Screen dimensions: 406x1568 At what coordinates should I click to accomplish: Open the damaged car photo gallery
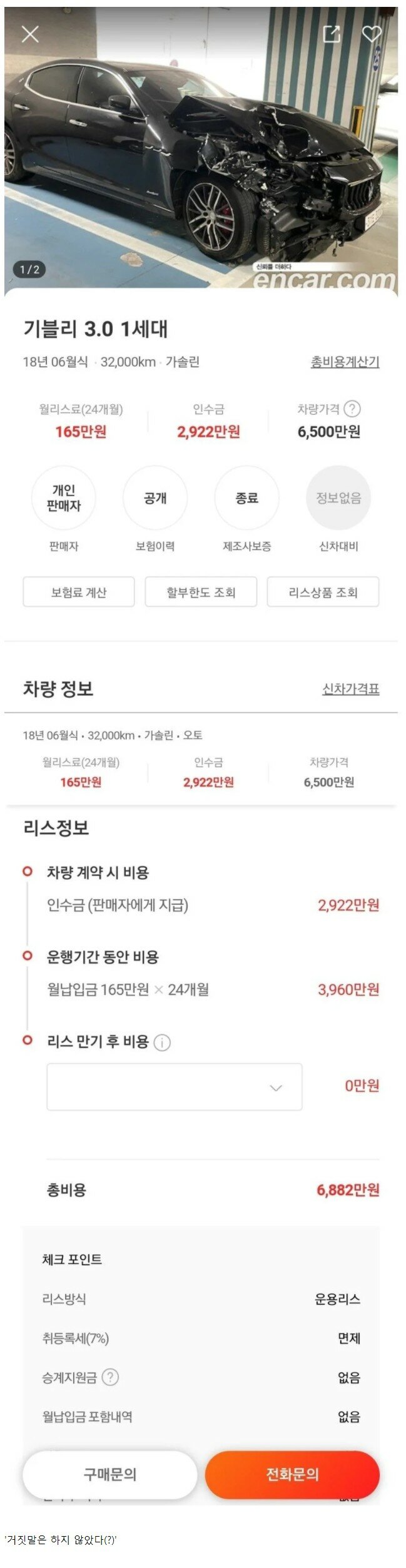pos(201,150)
